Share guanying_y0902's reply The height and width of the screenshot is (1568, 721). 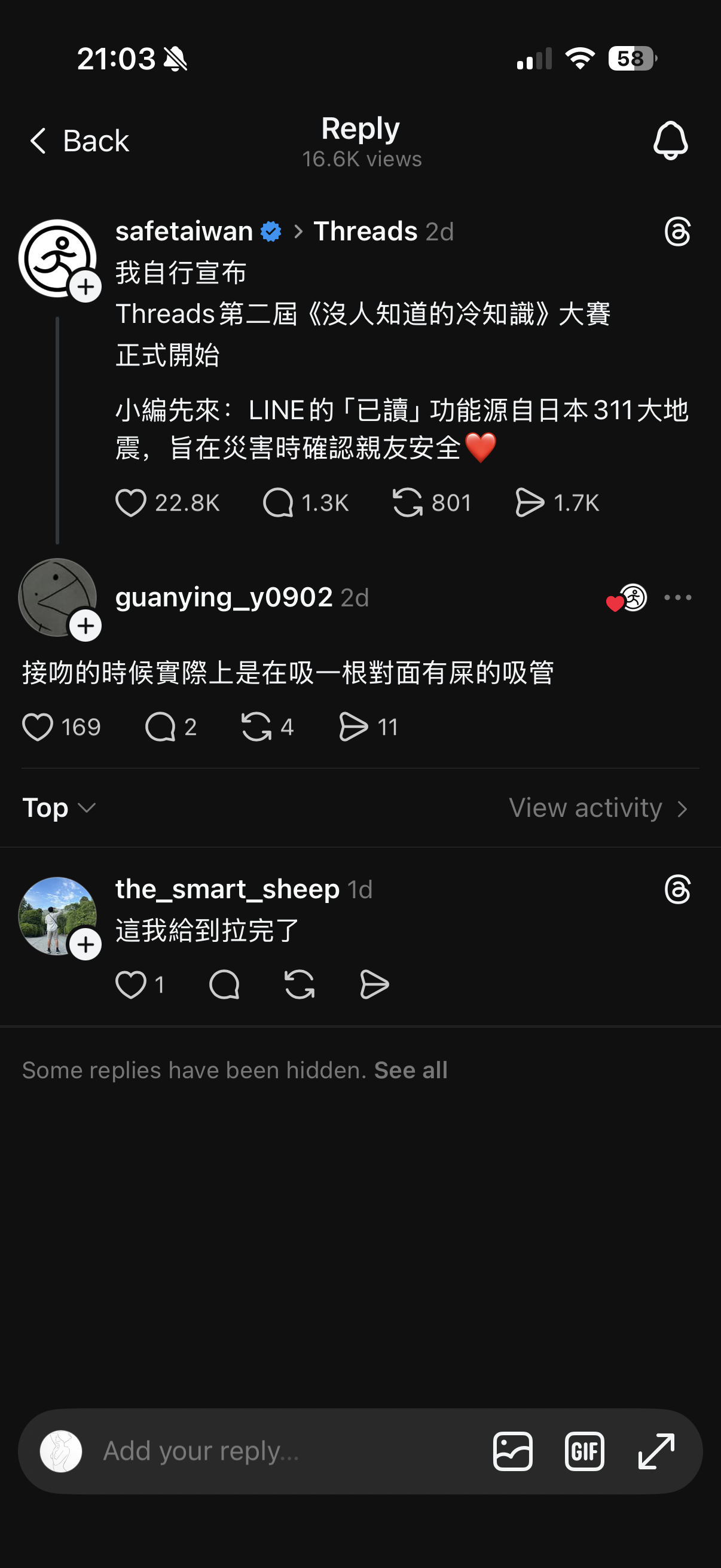pyautogui.click(x=353, y=727)
